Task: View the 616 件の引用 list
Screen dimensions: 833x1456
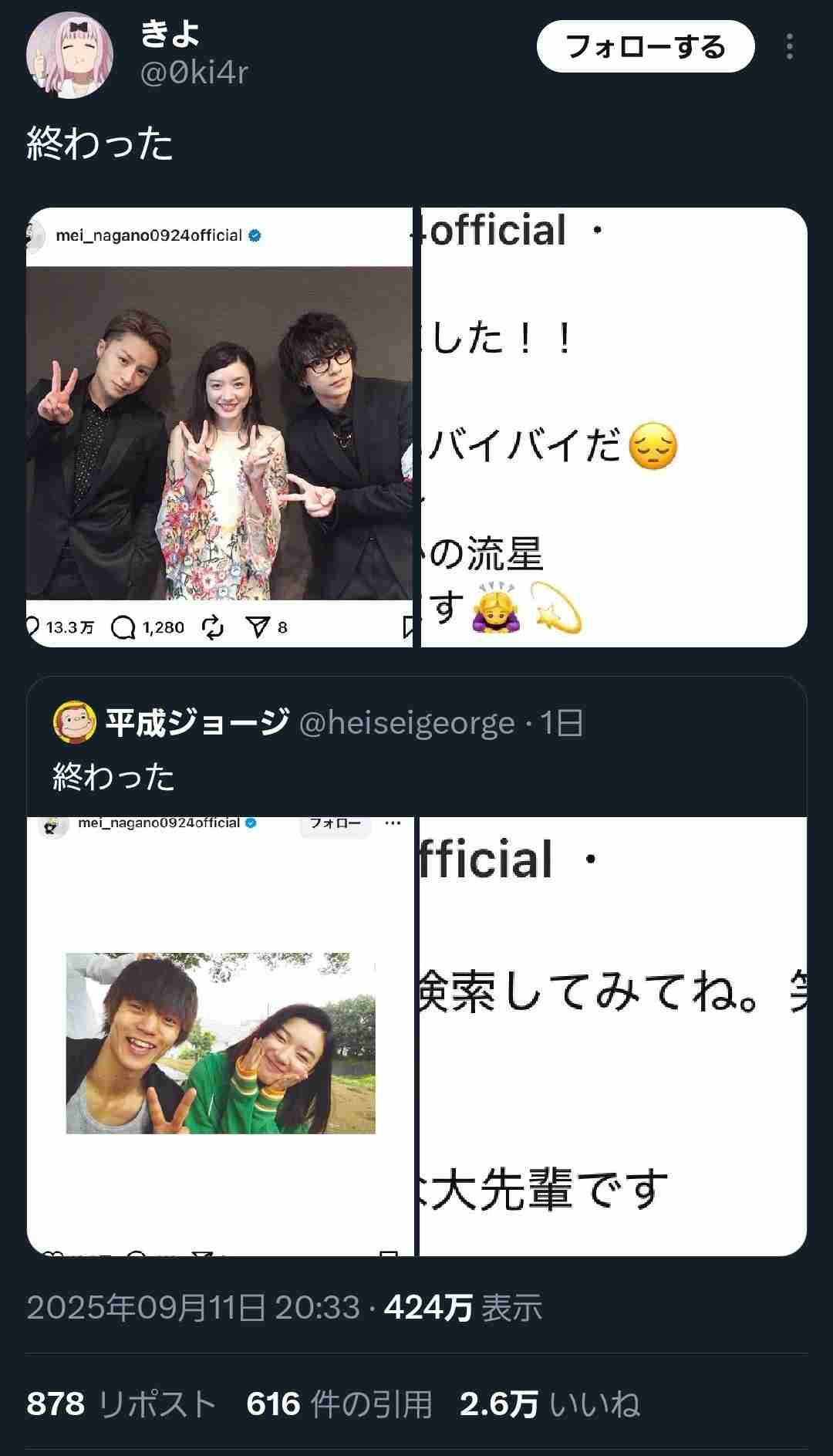Action: pos(339,1404)
